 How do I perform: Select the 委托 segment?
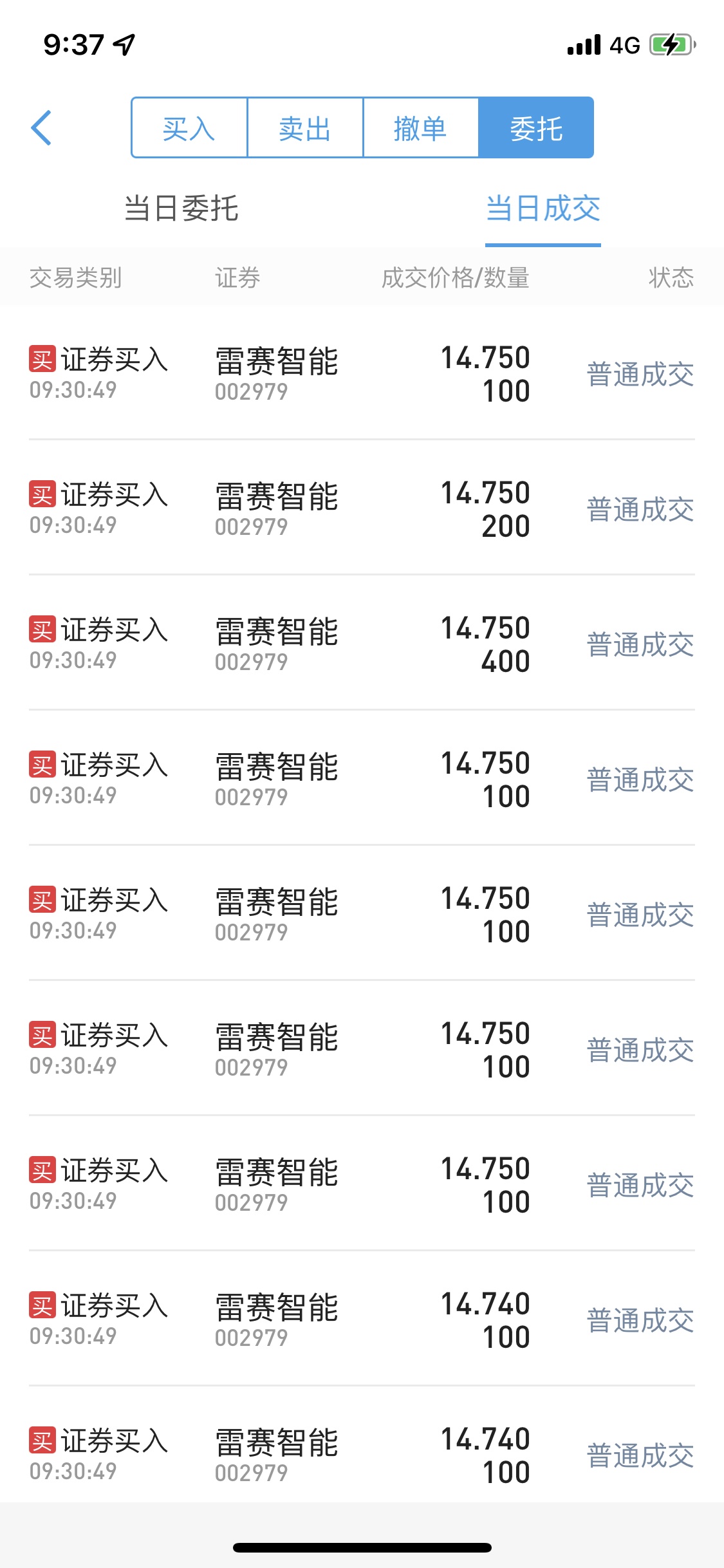pos(536,128)
